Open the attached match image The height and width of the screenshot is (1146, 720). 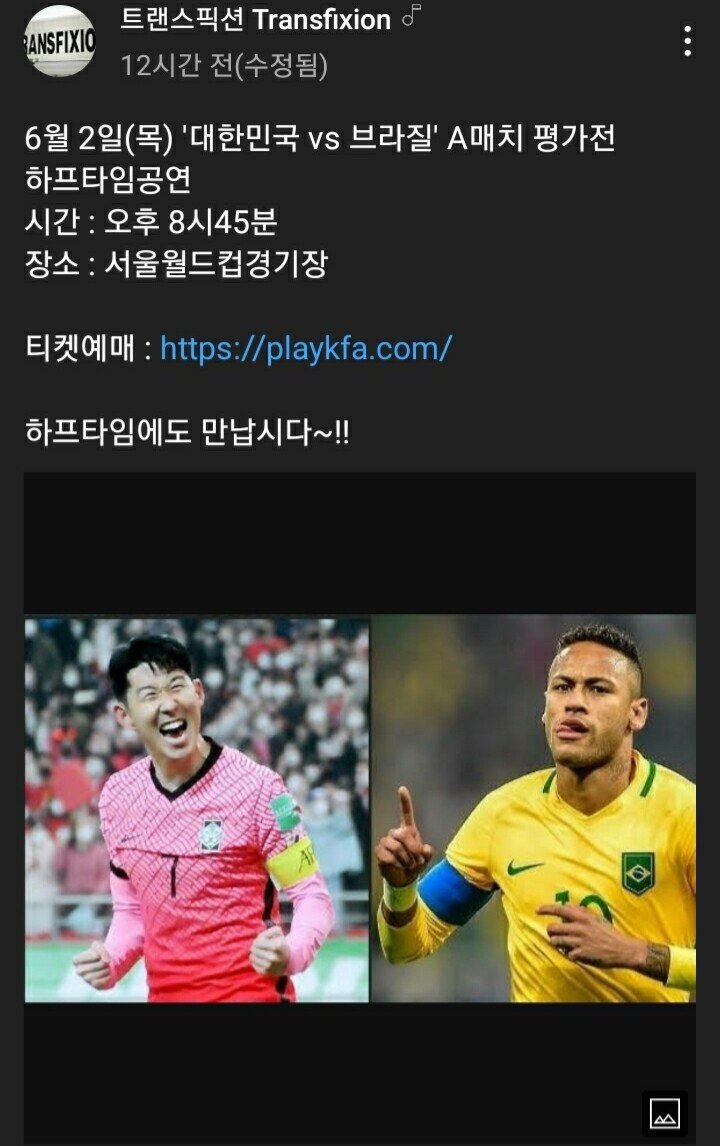360,808
